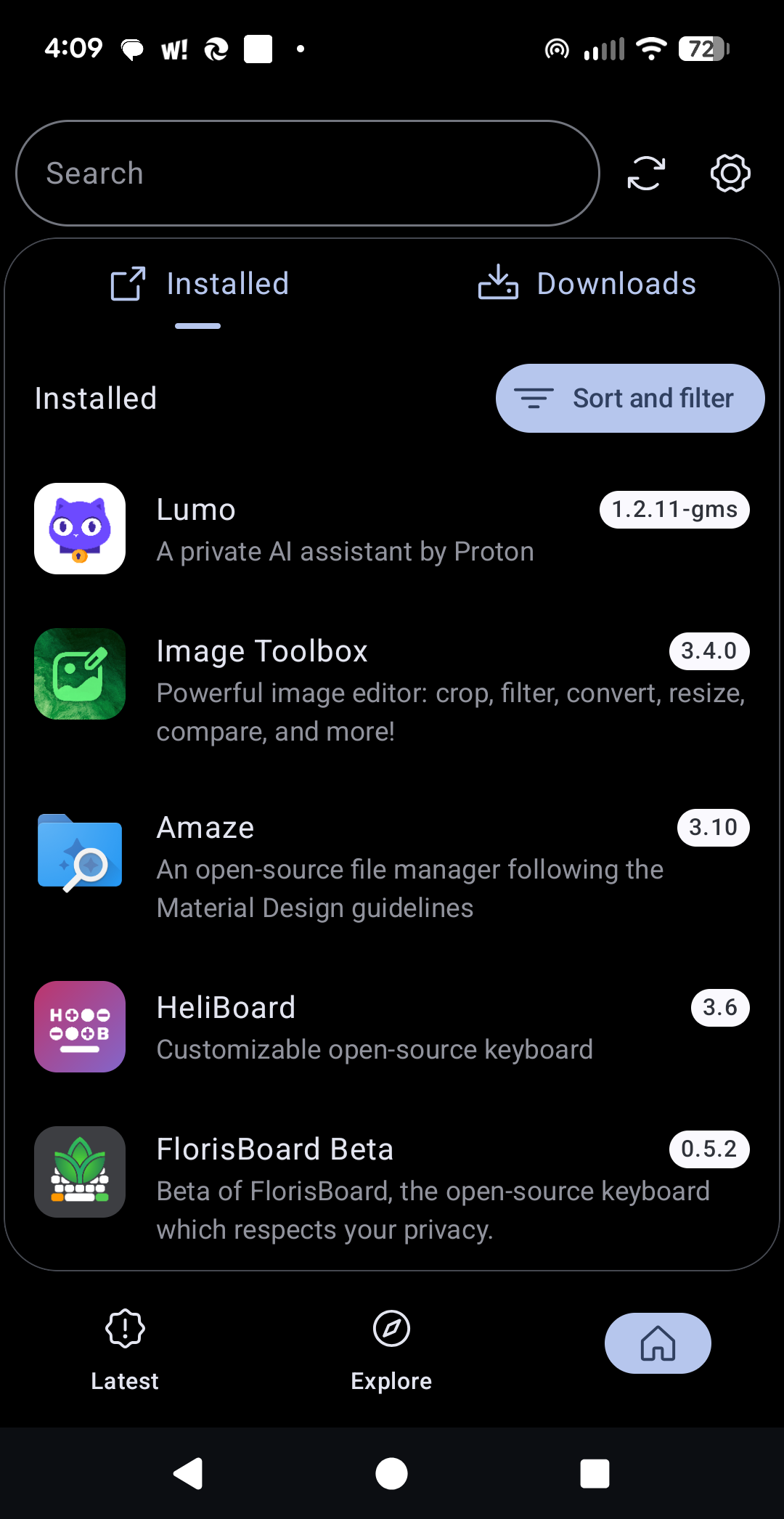Refresh repositories with the sync icon
784x1519 pixels.
click(x=646, y=173)
